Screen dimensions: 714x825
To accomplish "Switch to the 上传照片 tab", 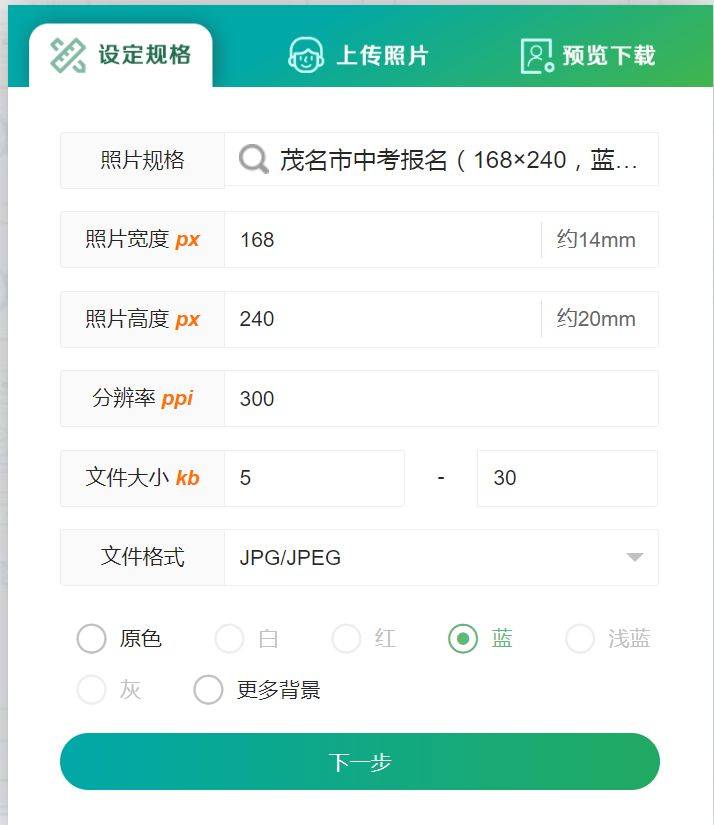I will tap(359, 55).
